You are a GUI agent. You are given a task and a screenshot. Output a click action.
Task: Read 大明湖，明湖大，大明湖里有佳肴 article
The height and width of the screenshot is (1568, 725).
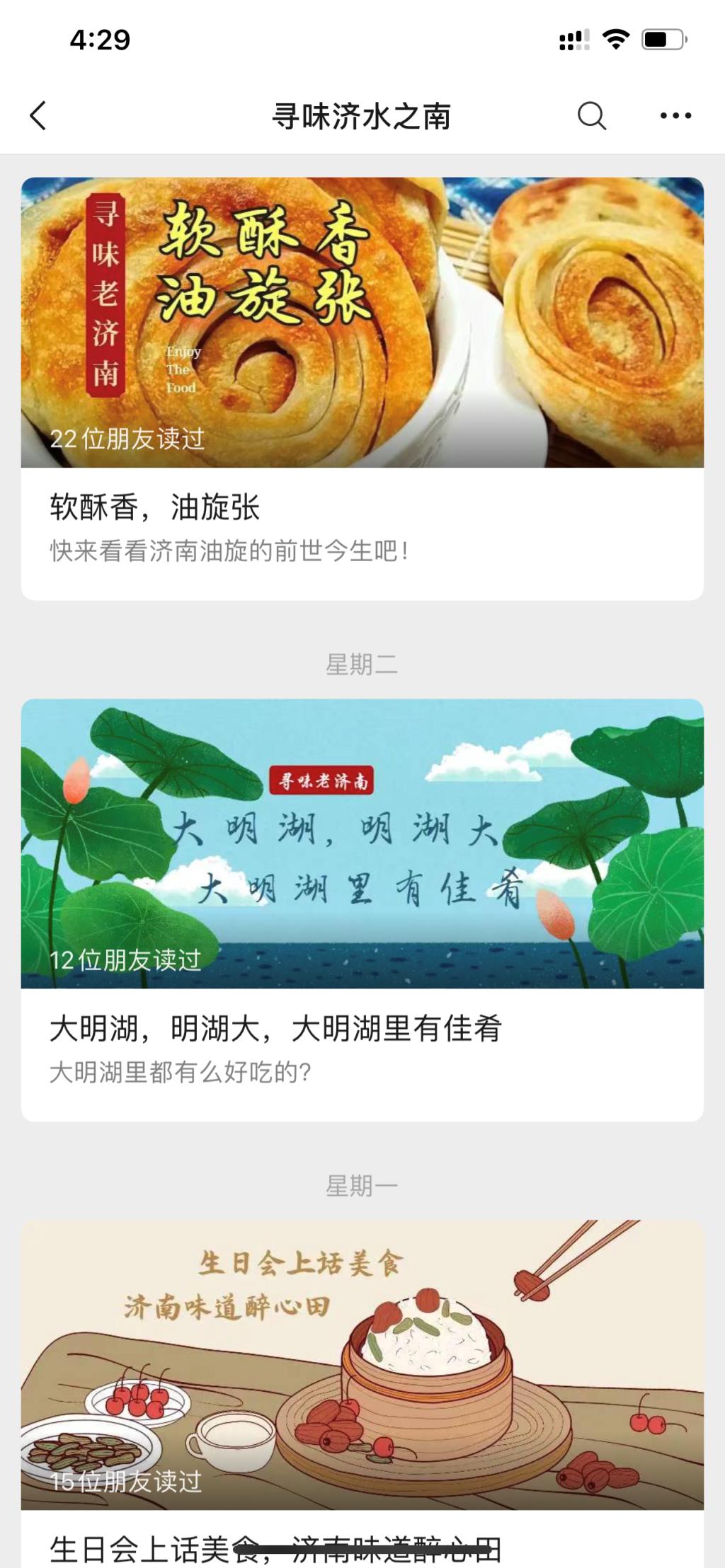click(362, 910)
